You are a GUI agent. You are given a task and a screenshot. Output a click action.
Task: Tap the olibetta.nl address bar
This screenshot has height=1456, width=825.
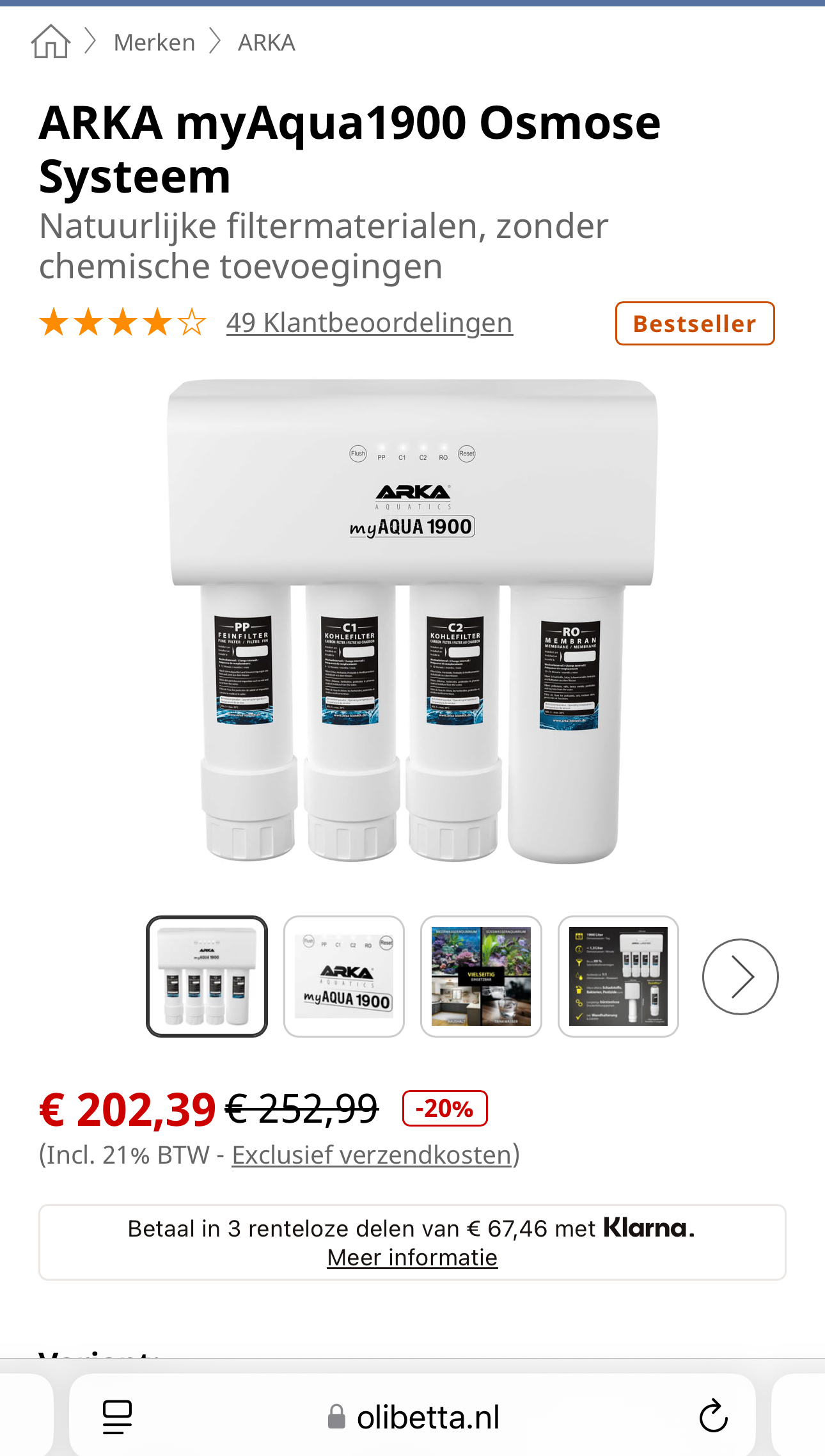click(x=427, y=1418)
